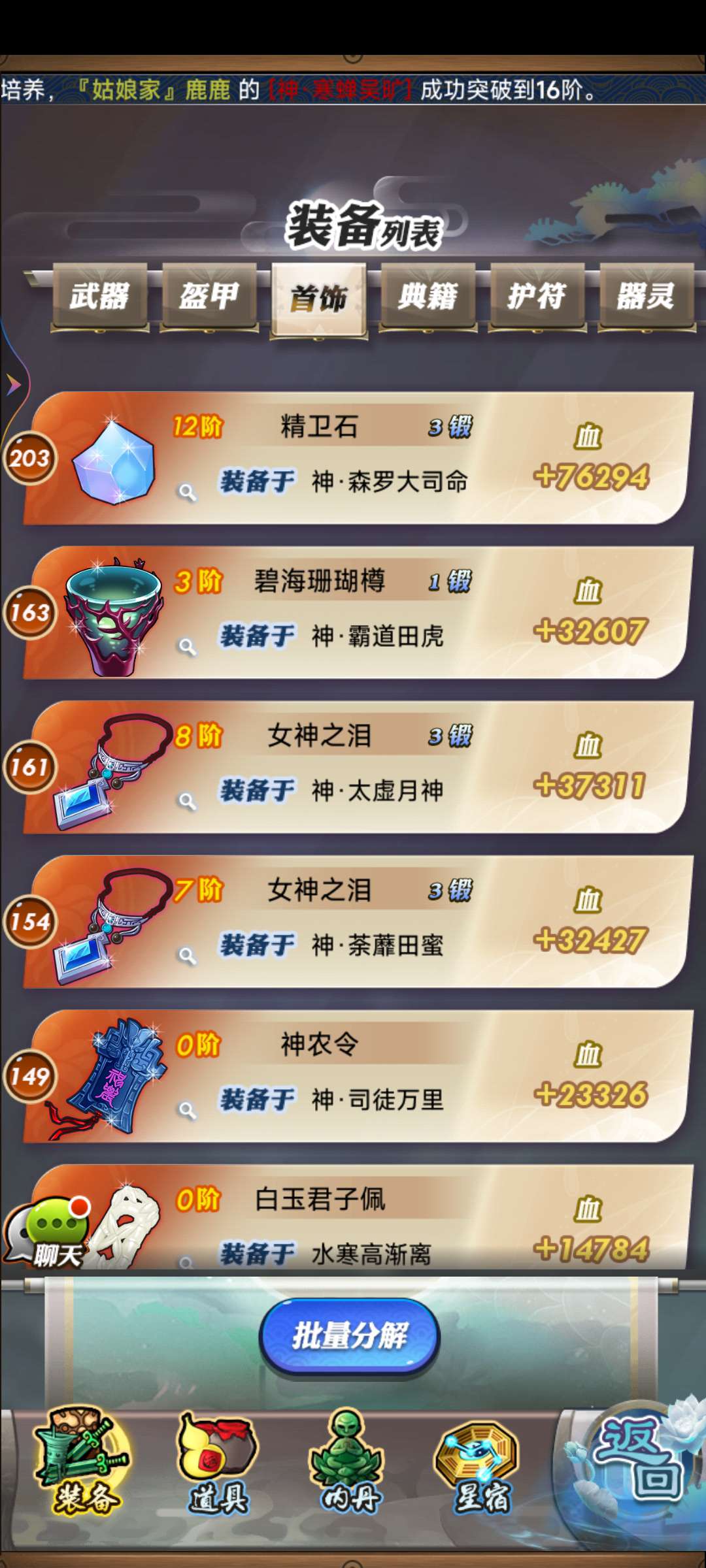Open the 典籍 tab
This screenshot has width=706, height=1568.
[428, 297]
